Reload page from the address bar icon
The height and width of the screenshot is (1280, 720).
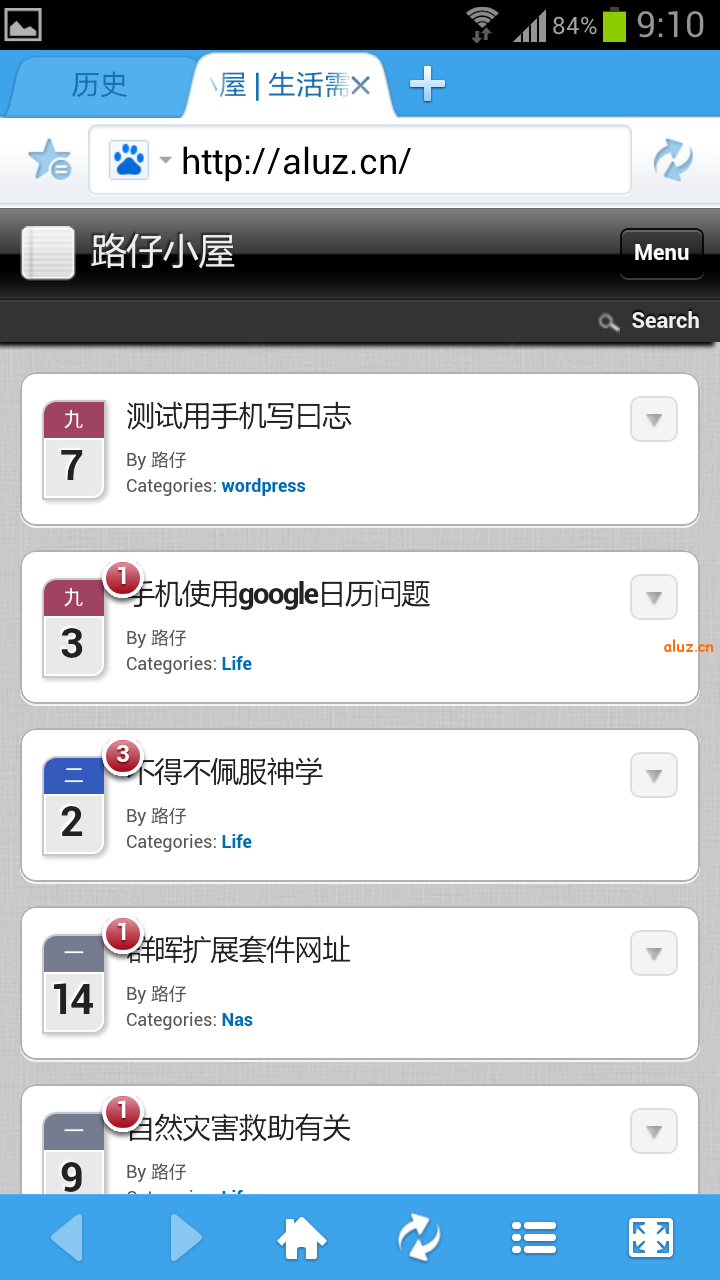pyautogui.click(x=673, y=160)
